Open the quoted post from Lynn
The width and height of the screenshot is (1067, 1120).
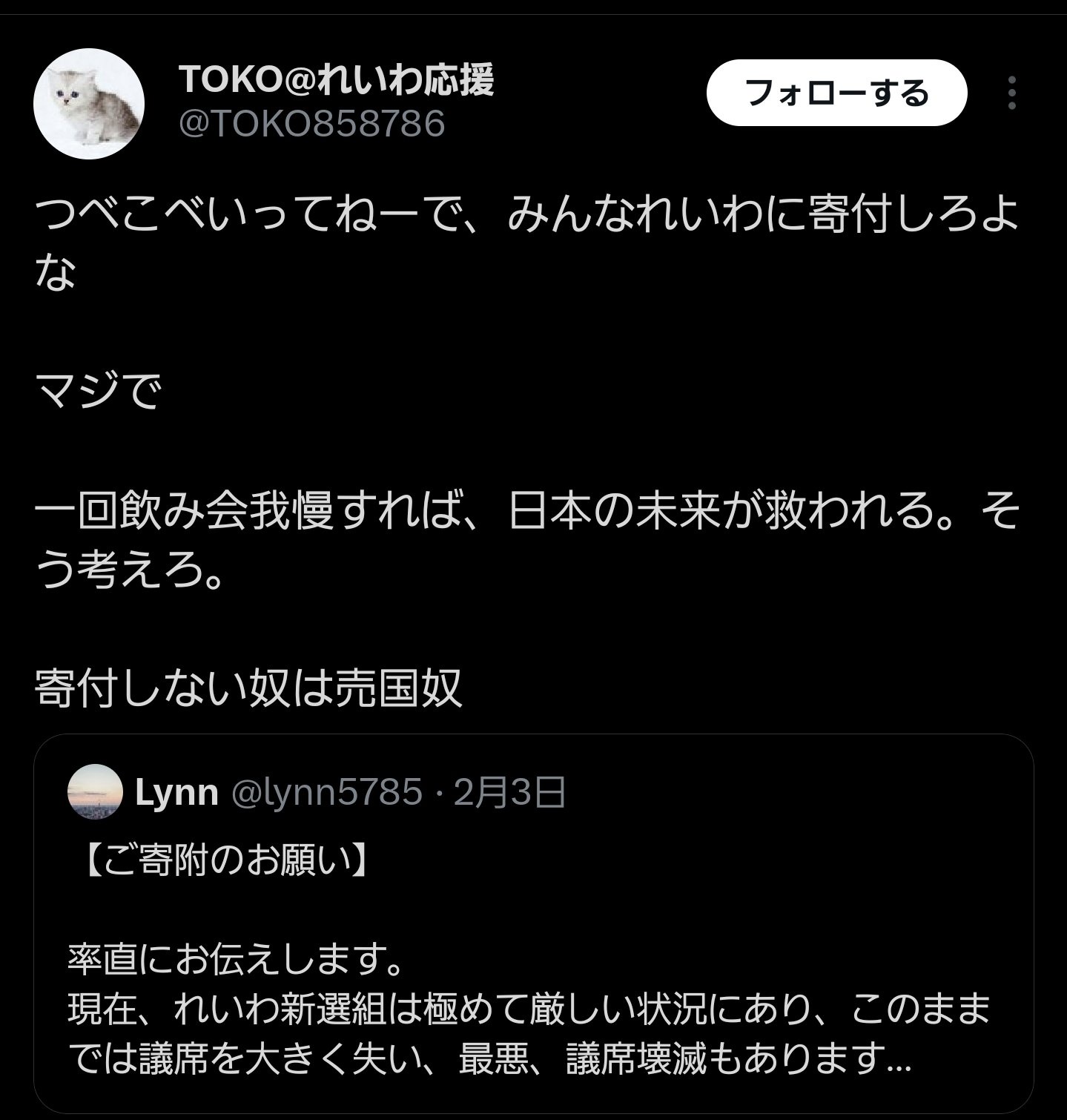[x=532, y=964]
